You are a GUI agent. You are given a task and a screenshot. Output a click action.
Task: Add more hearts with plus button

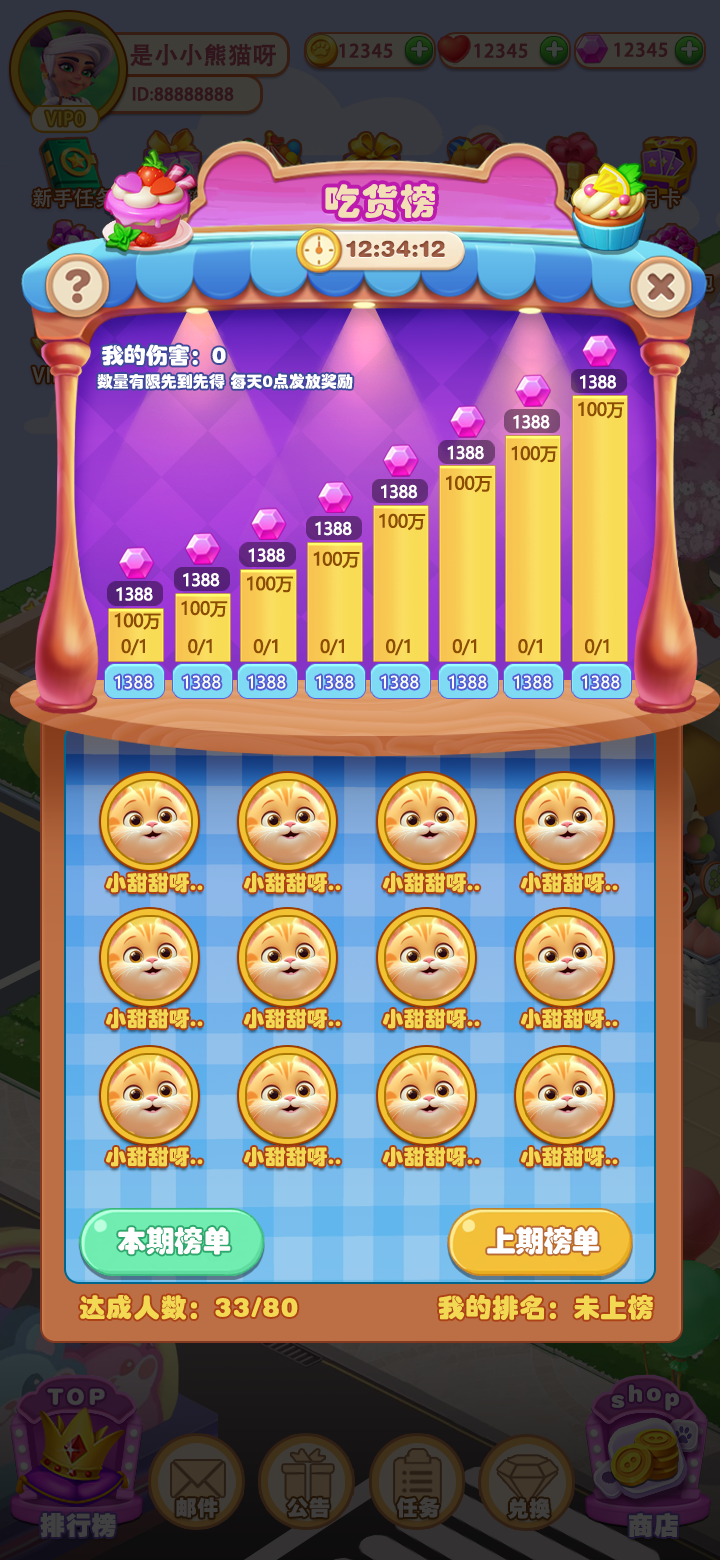pos(553,50)
